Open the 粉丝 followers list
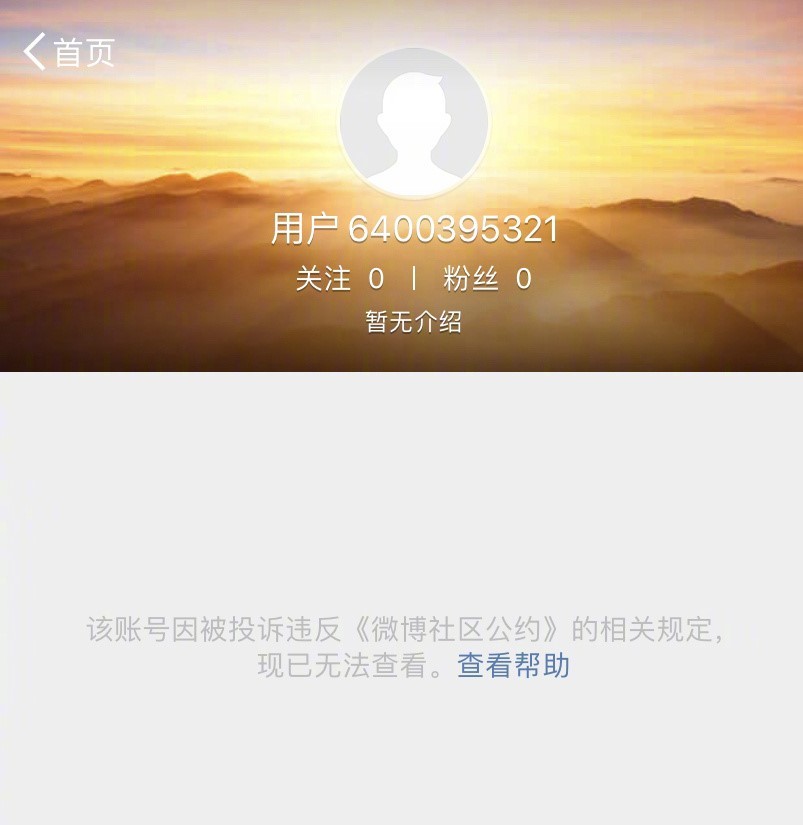803x825 pixels. click(x=487, y=279)
